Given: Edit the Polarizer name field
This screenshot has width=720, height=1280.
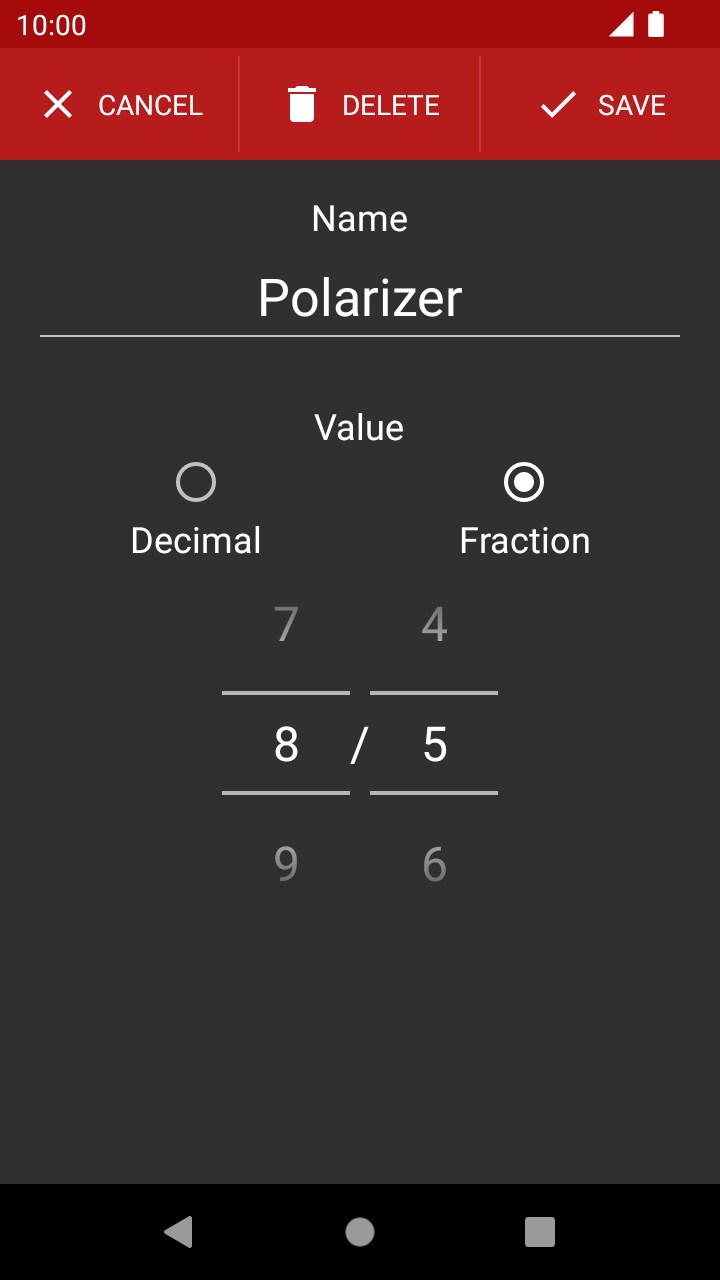Looking at the screenshot, I should 360,298.
